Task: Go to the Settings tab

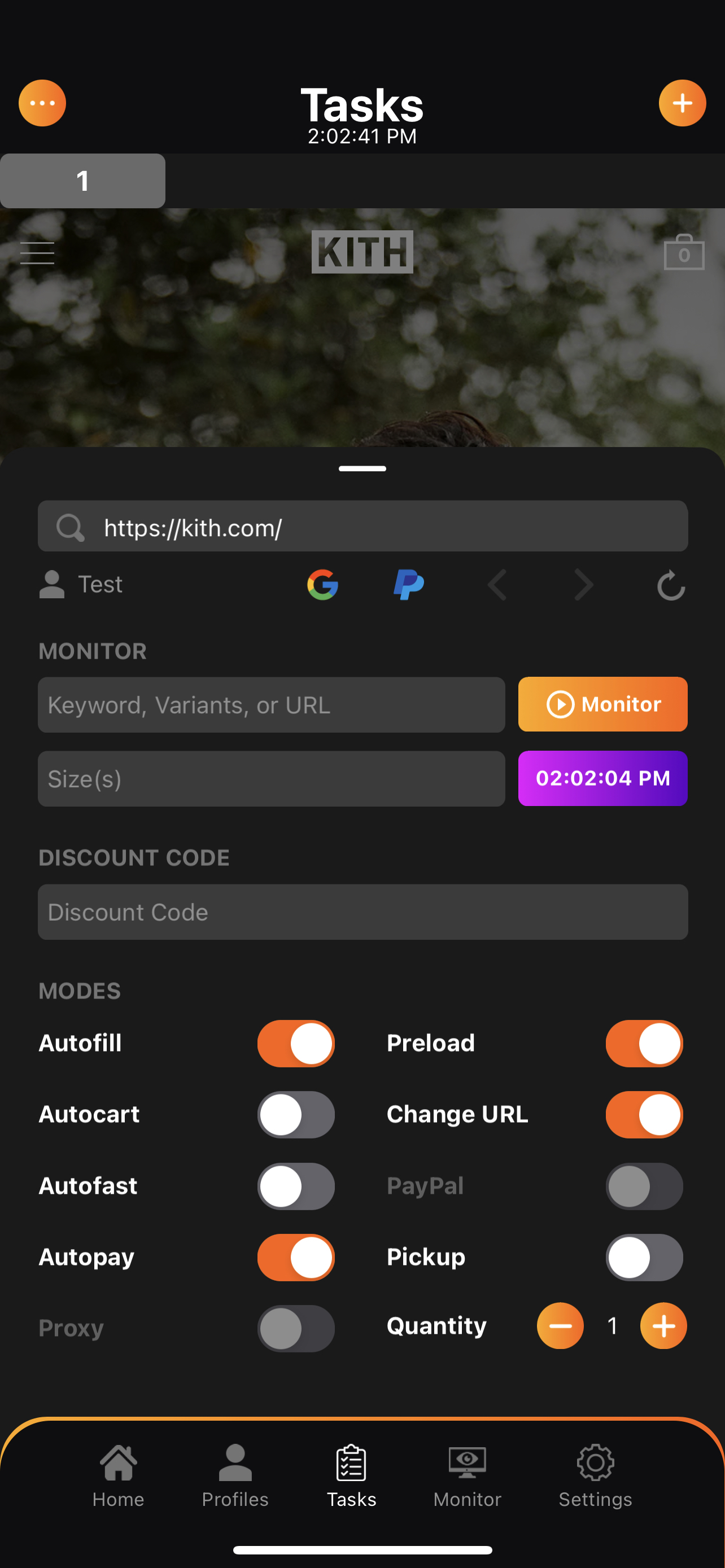Action: (x=595, y=1476)
